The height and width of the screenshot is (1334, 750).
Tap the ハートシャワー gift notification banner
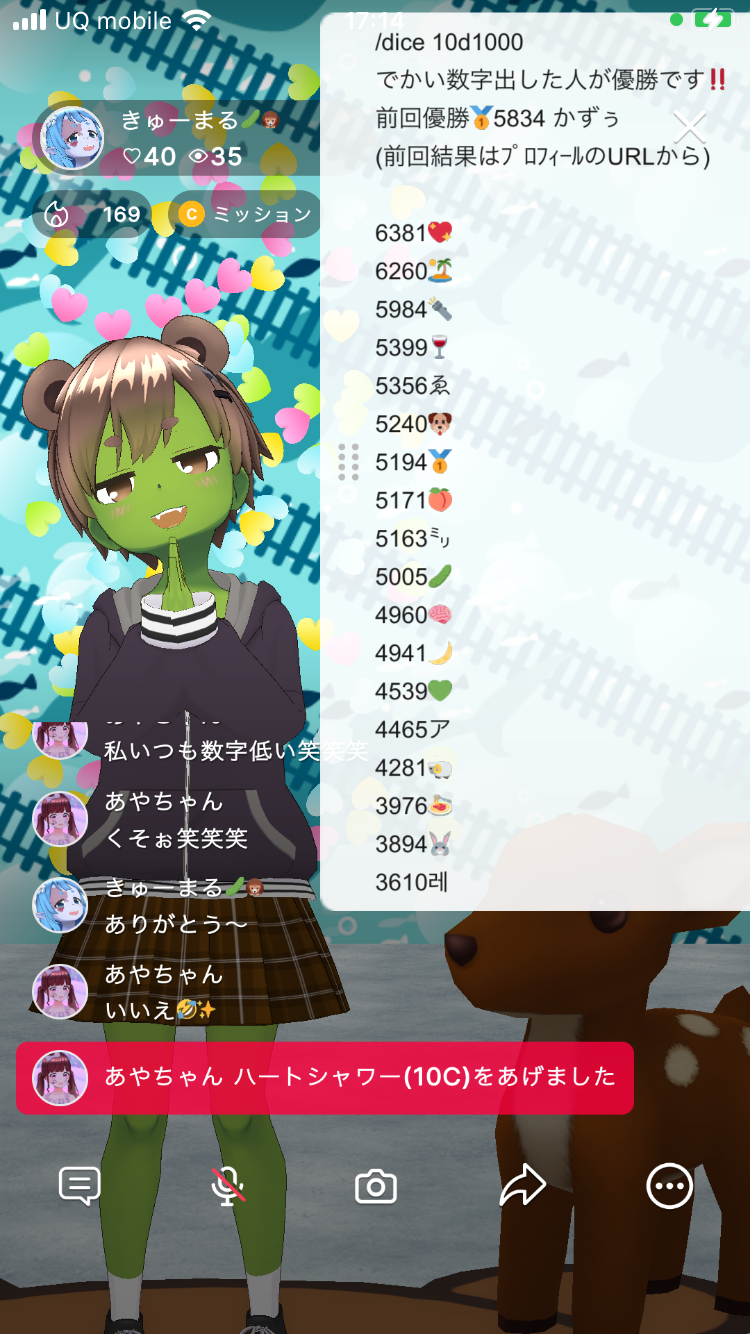(324, 1078)
